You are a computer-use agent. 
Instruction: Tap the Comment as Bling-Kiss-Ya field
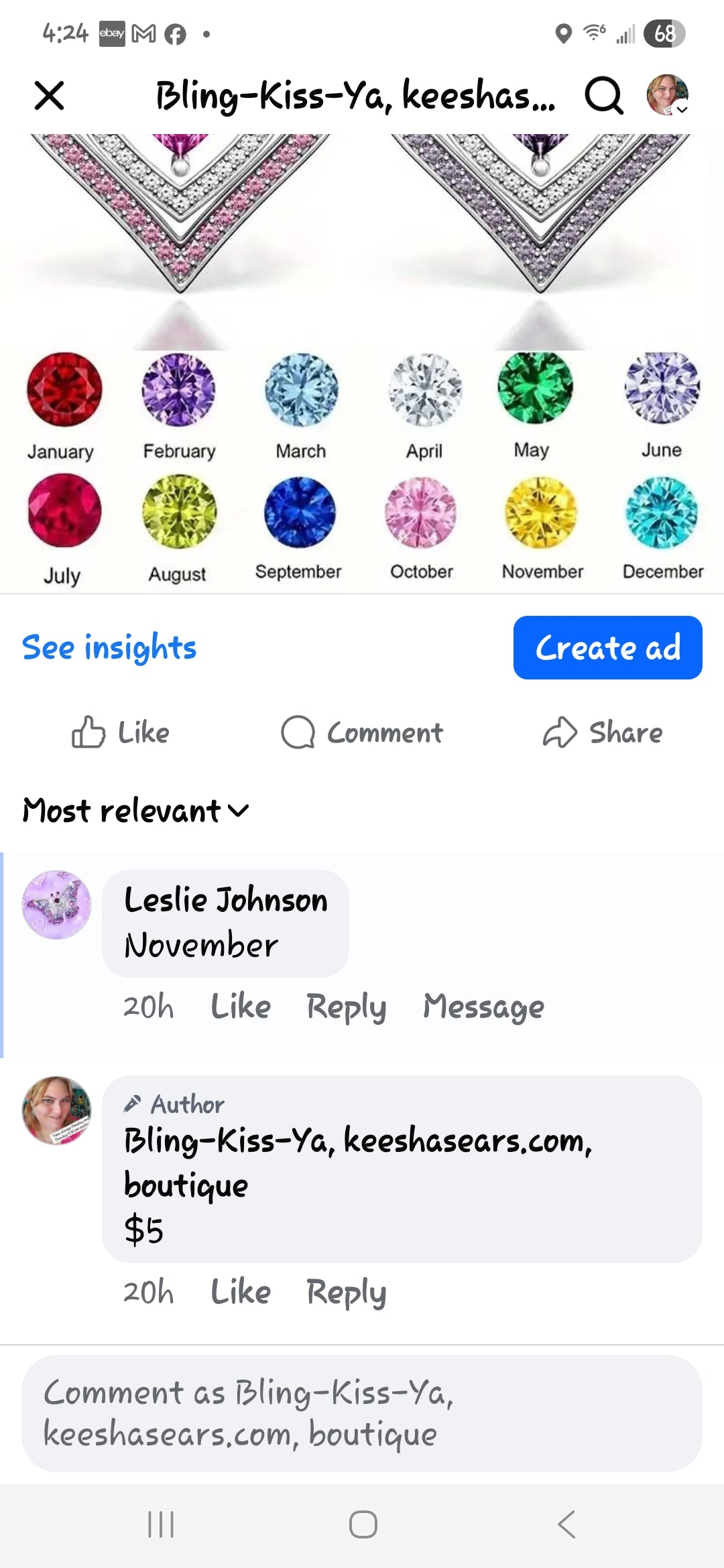[x=362, y=1413]
